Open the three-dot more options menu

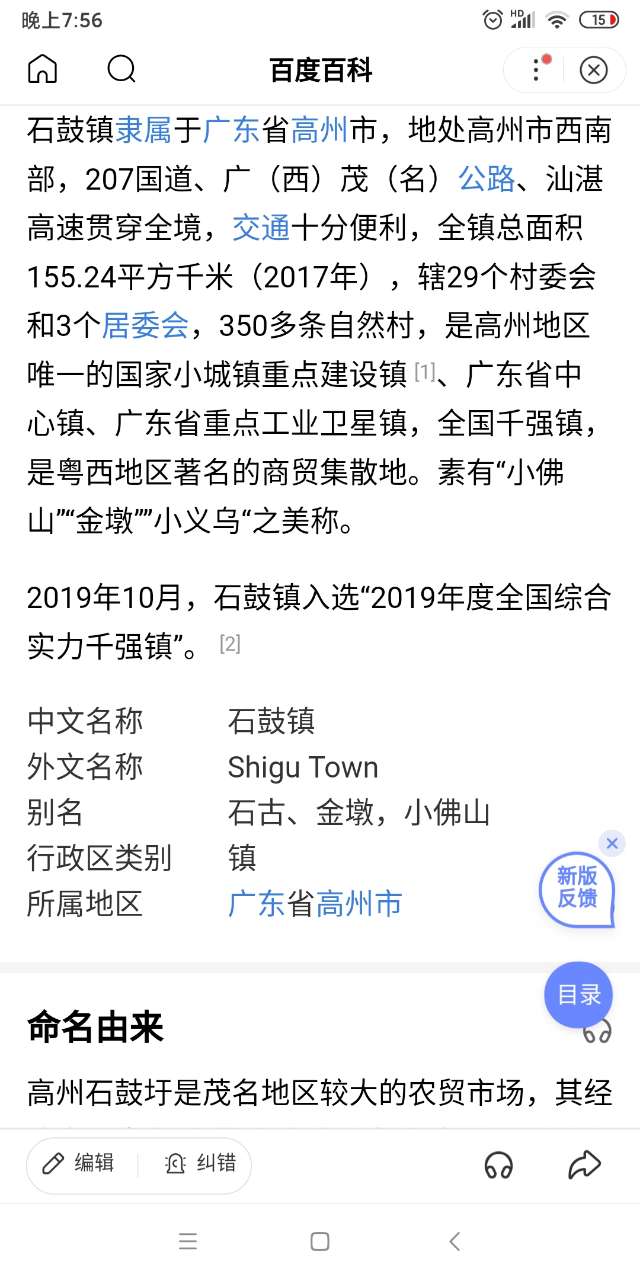tap(537, 69)
